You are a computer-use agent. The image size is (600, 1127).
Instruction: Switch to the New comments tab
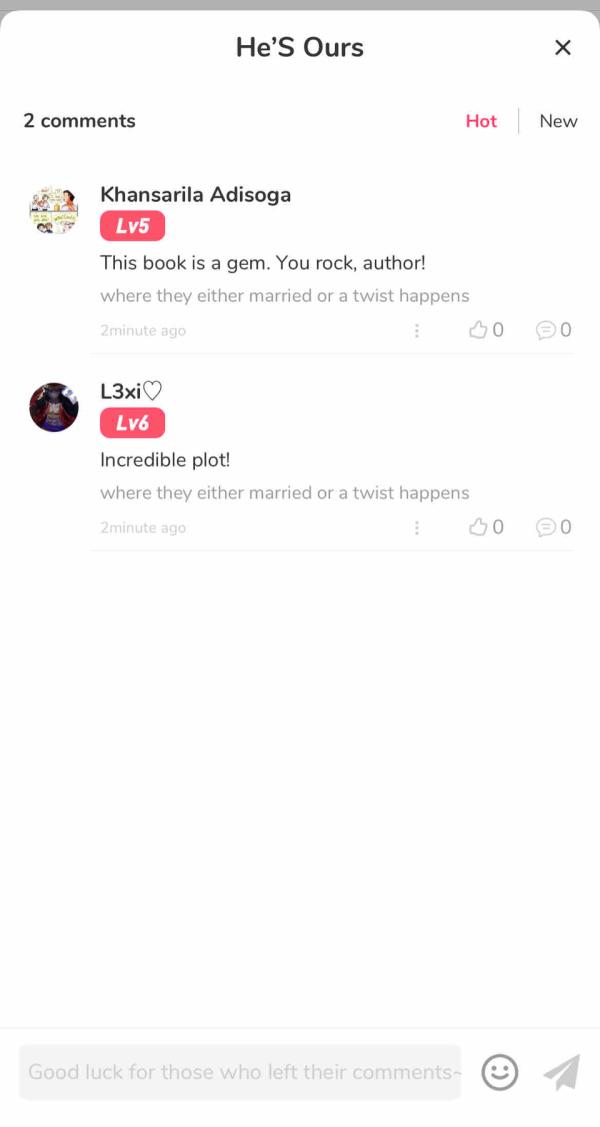(x=558, y=121)
